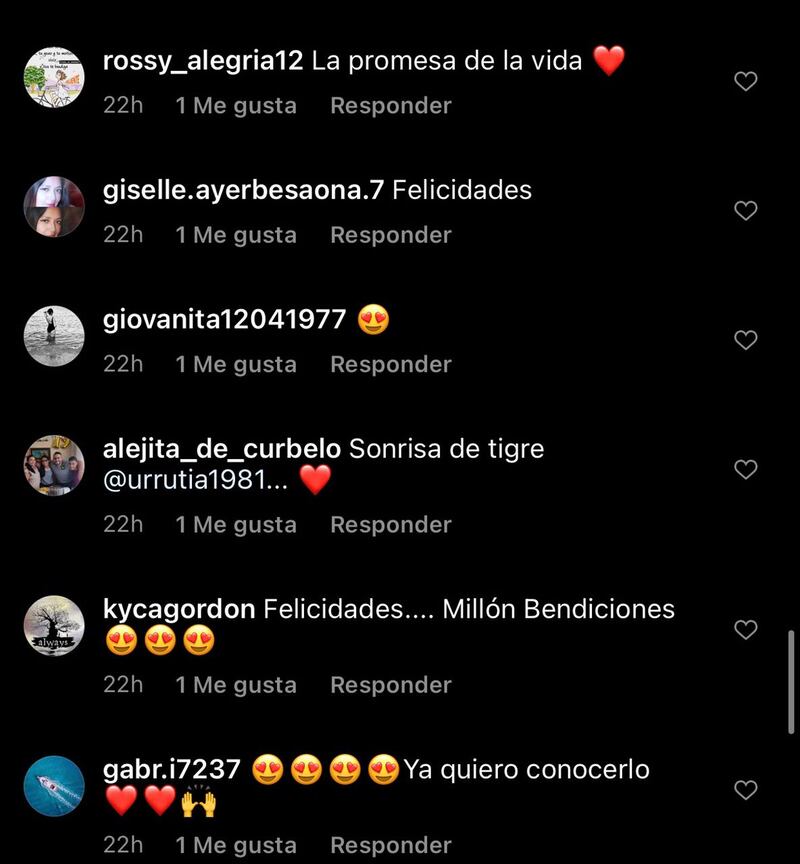Like gabr.i7237's comment

click(746, 790)
